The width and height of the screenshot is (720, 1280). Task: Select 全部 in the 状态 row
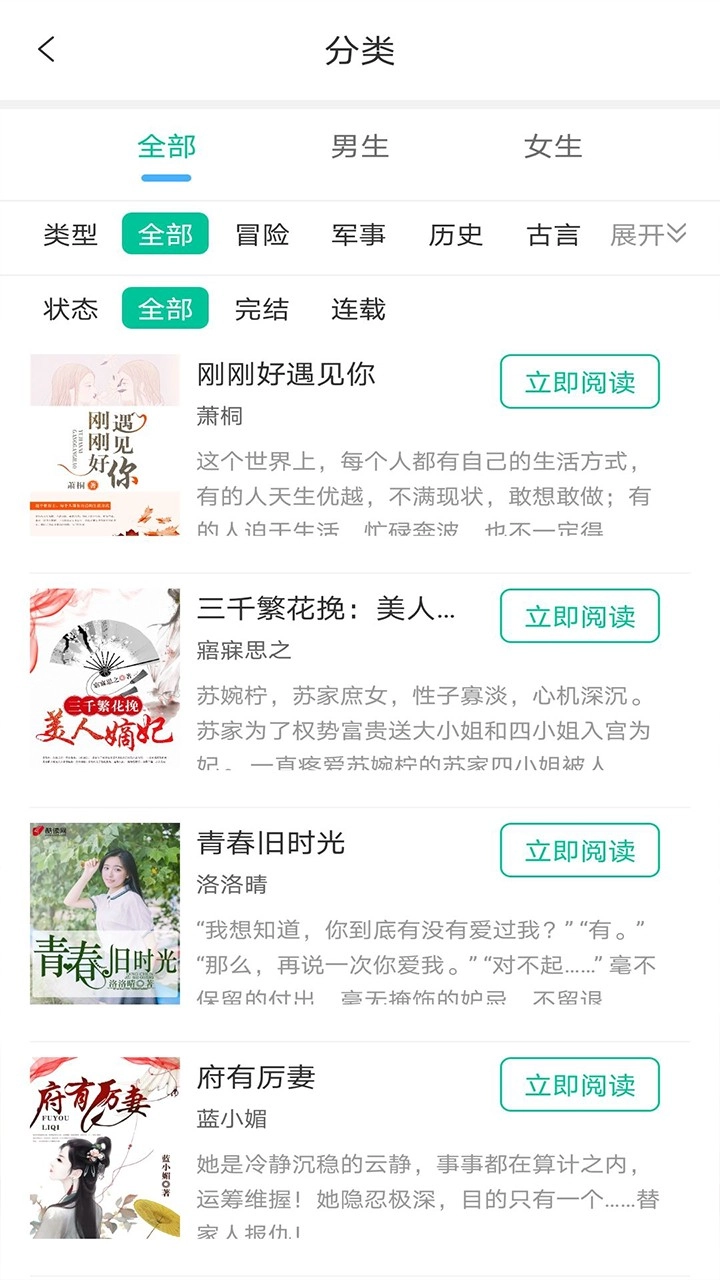coord(165,309)
